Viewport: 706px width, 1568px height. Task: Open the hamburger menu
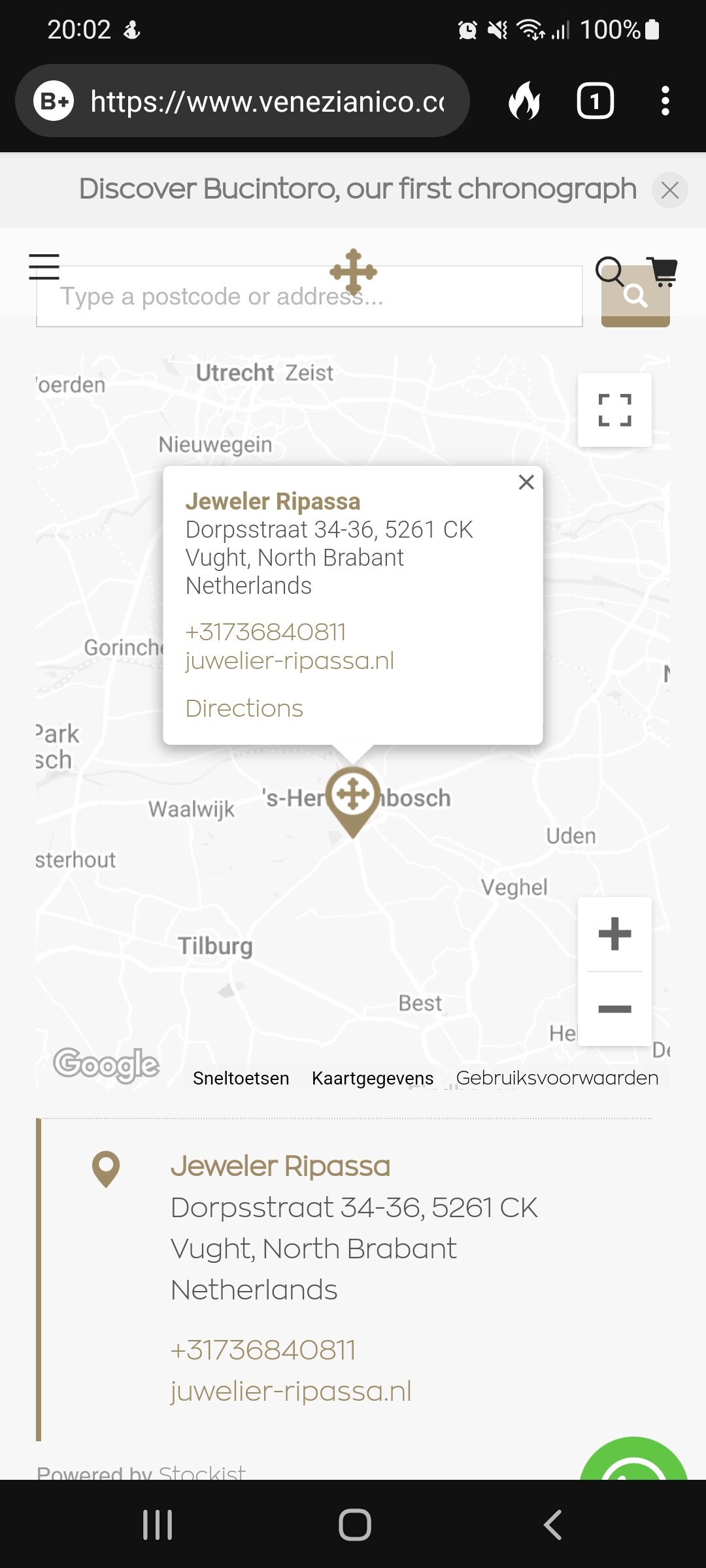coord(44,267)
